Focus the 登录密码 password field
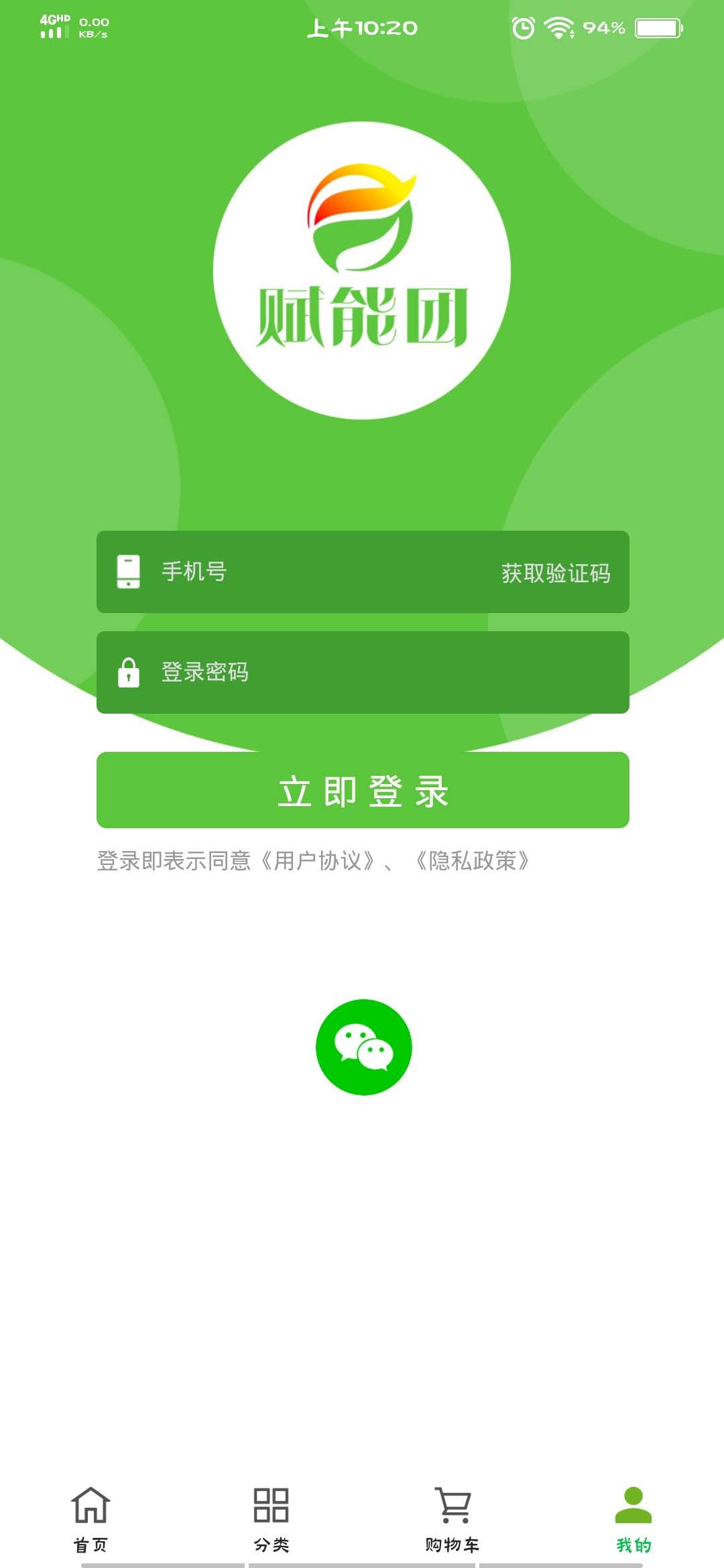Viewport: 724px width, 1568px height. pos(363,672)
